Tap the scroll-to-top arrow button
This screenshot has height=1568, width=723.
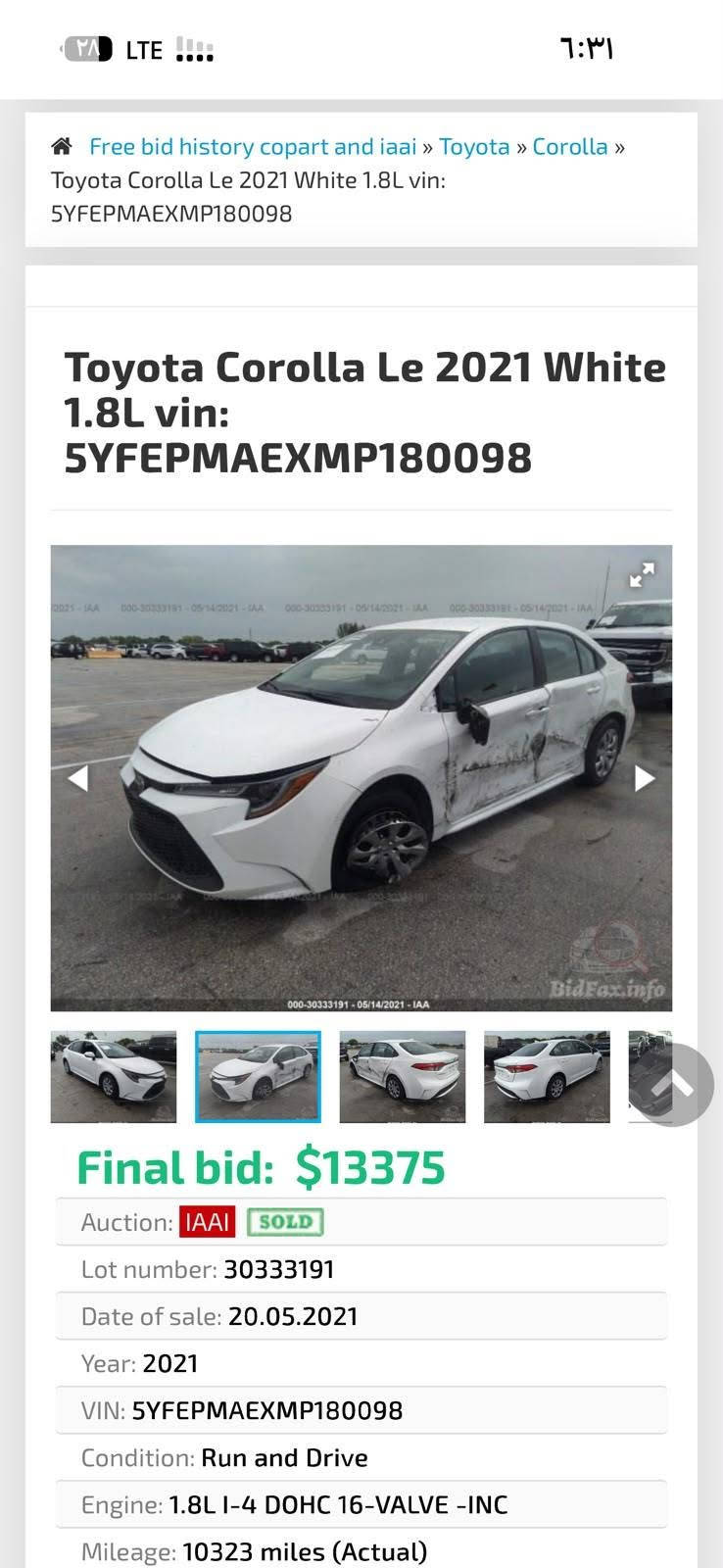(673, 1085)
